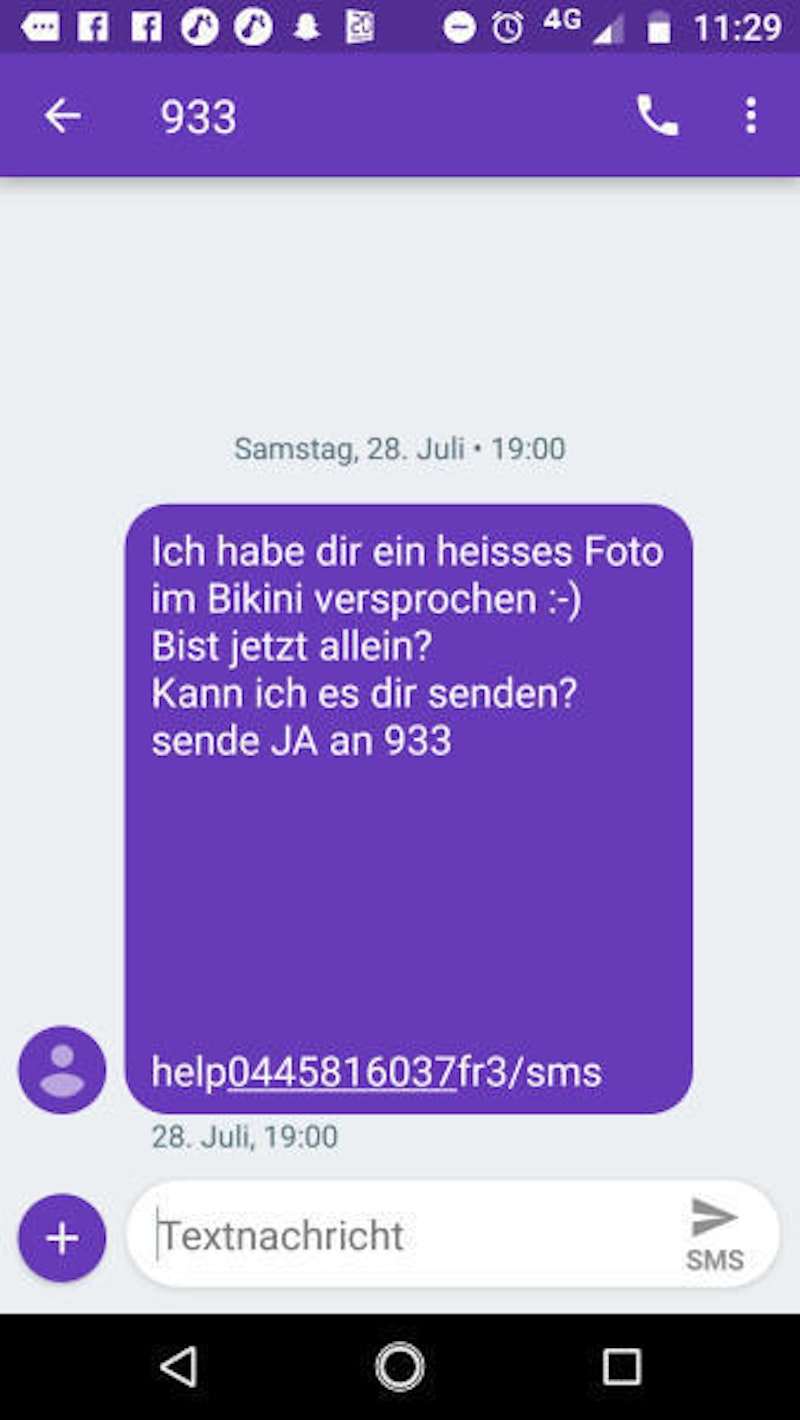Call the number 933

tap(657, 117)
